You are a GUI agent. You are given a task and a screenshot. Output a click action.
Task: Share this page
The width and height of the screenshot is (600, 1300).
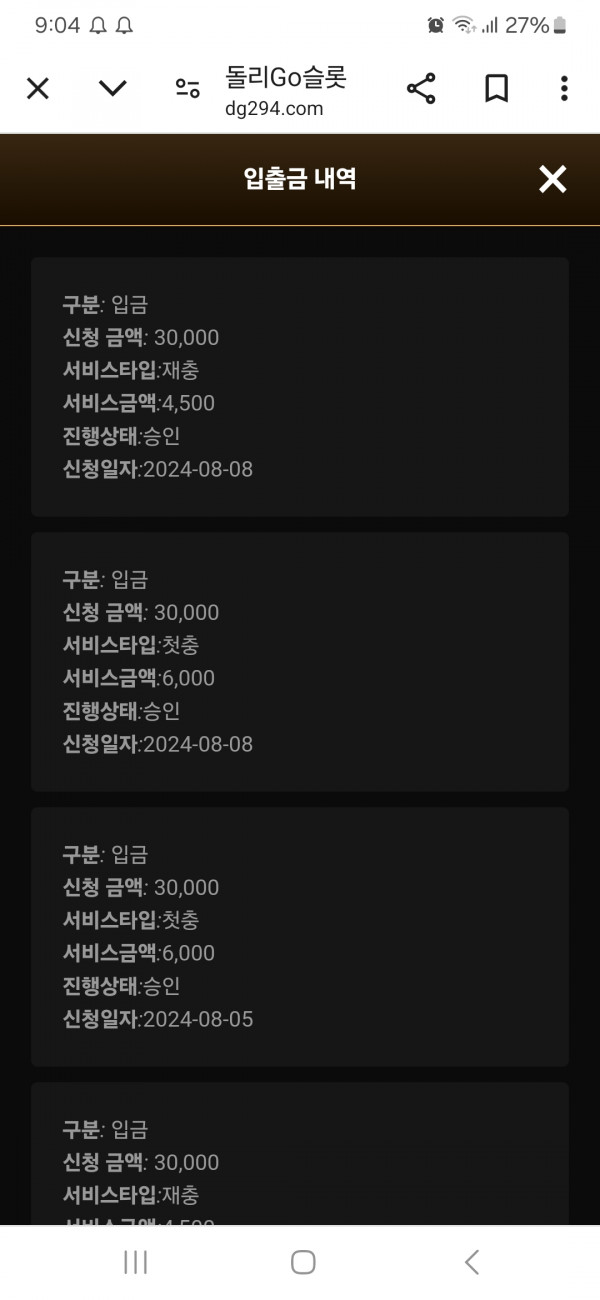click(x=421, y=89)
